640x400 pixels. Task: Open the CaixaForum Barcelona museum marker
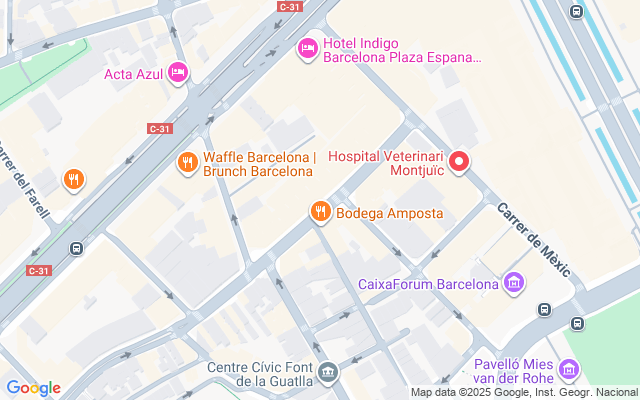click(514, 283)
